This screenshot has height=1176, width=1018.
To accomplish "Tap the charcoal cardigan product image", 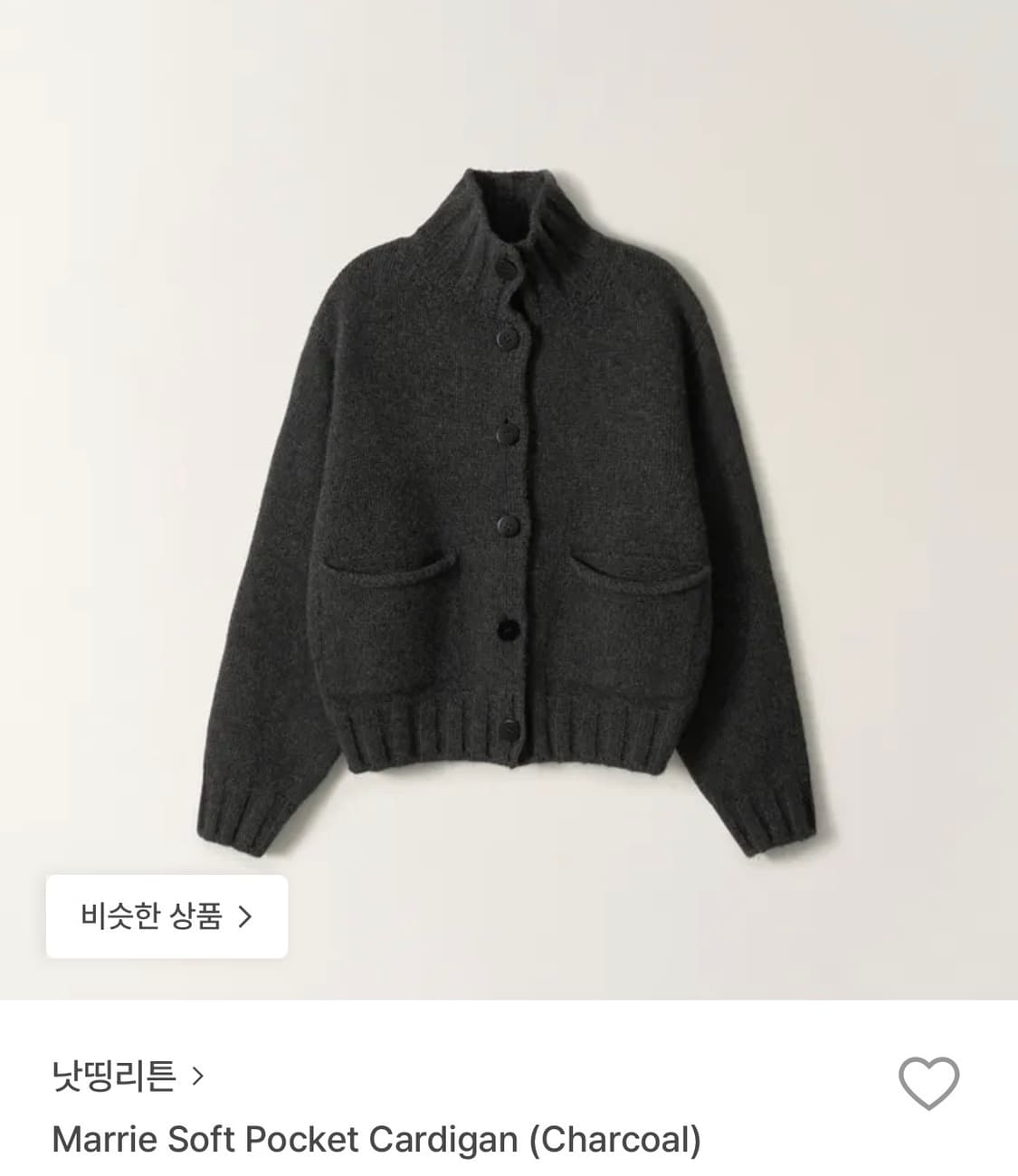I will pyautogui.click(x=509, y=498).
